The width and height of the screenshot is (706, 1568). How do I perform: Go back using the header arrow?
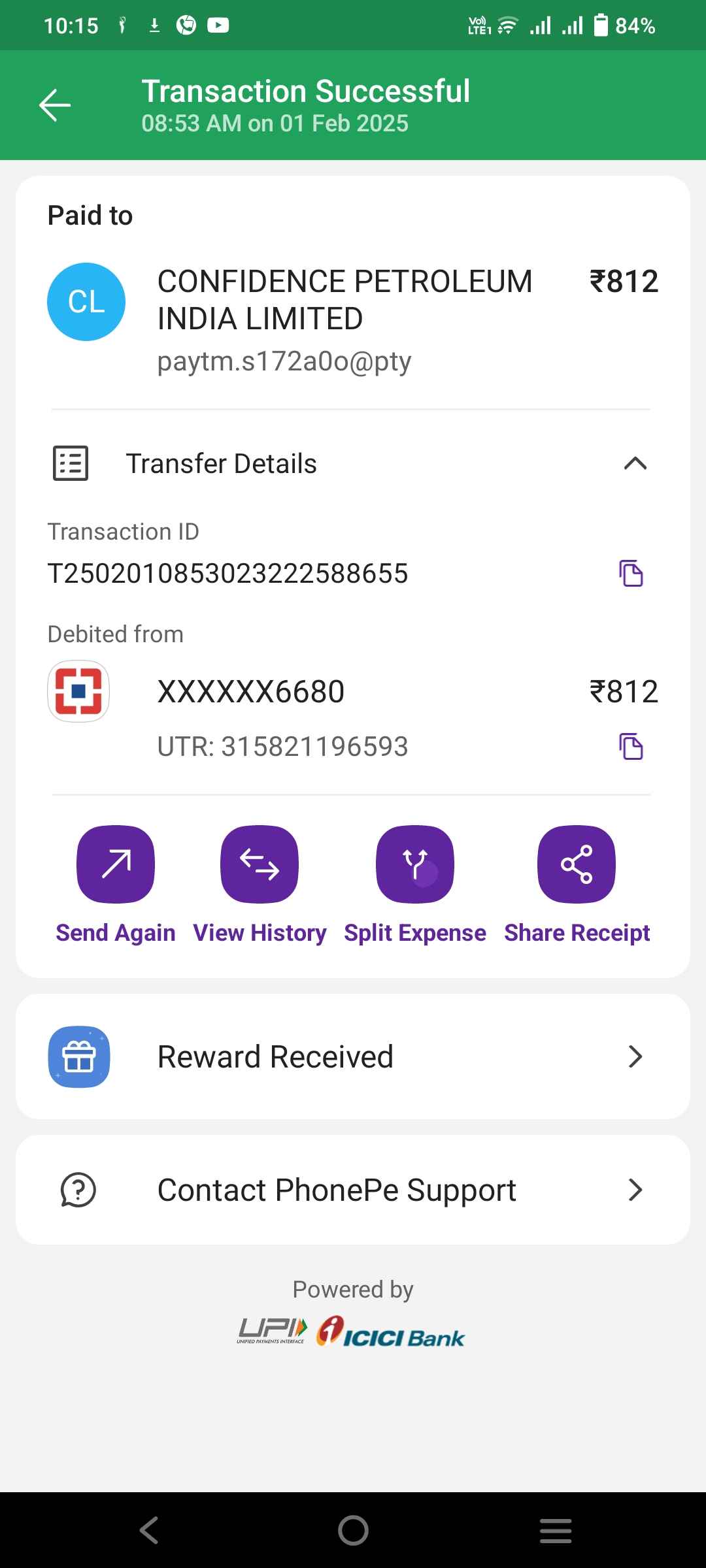[x=55, y=105]
